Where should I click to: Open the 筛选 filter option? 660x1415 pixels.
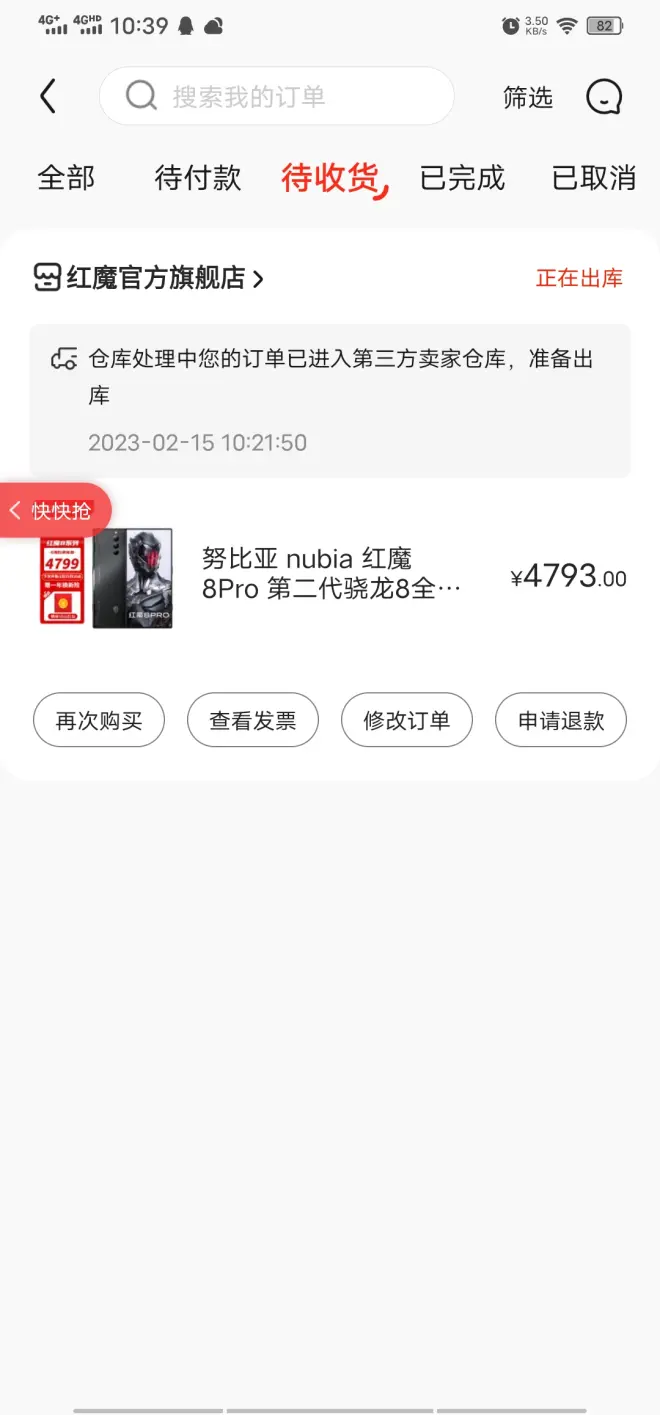tap(527, 97)
